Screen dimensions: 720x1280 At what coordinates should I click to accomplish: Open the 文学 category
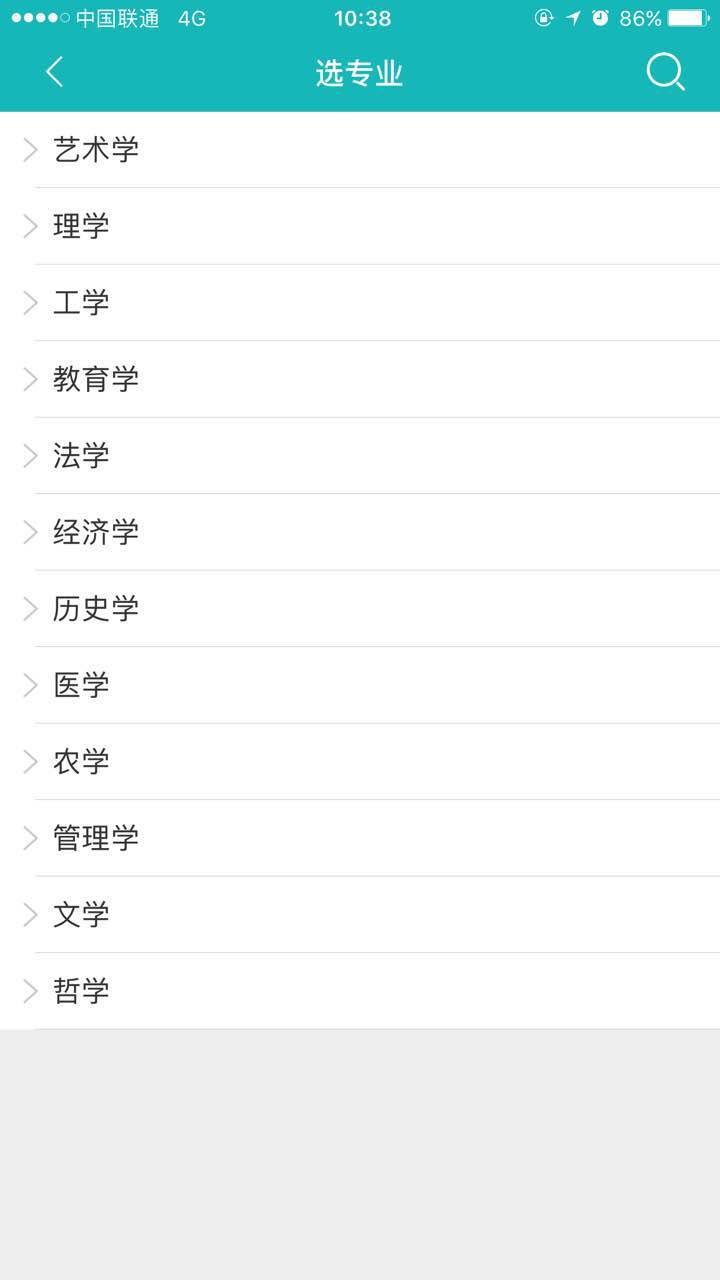click(80, 915)
